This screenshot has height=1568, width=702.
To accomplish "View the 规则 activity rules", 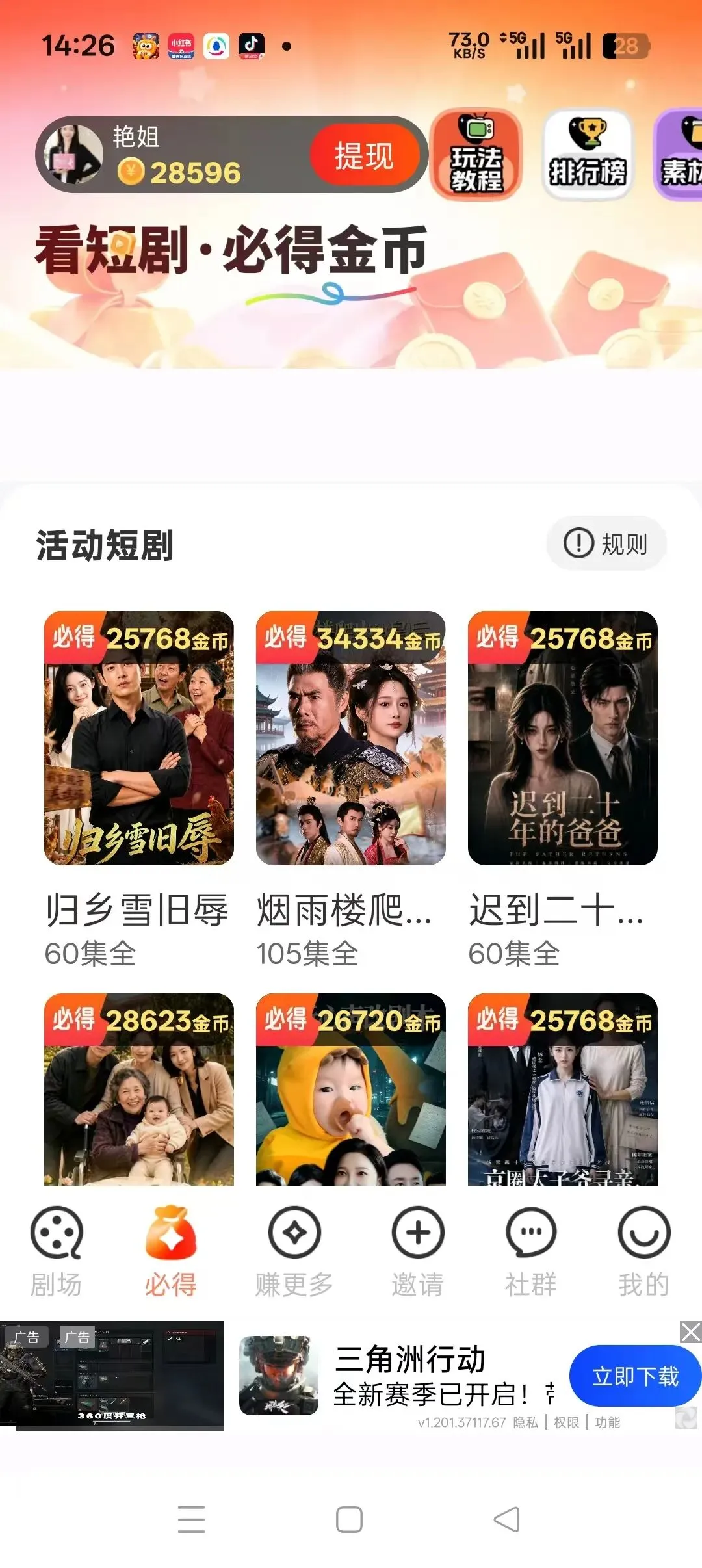I will 606,543.
